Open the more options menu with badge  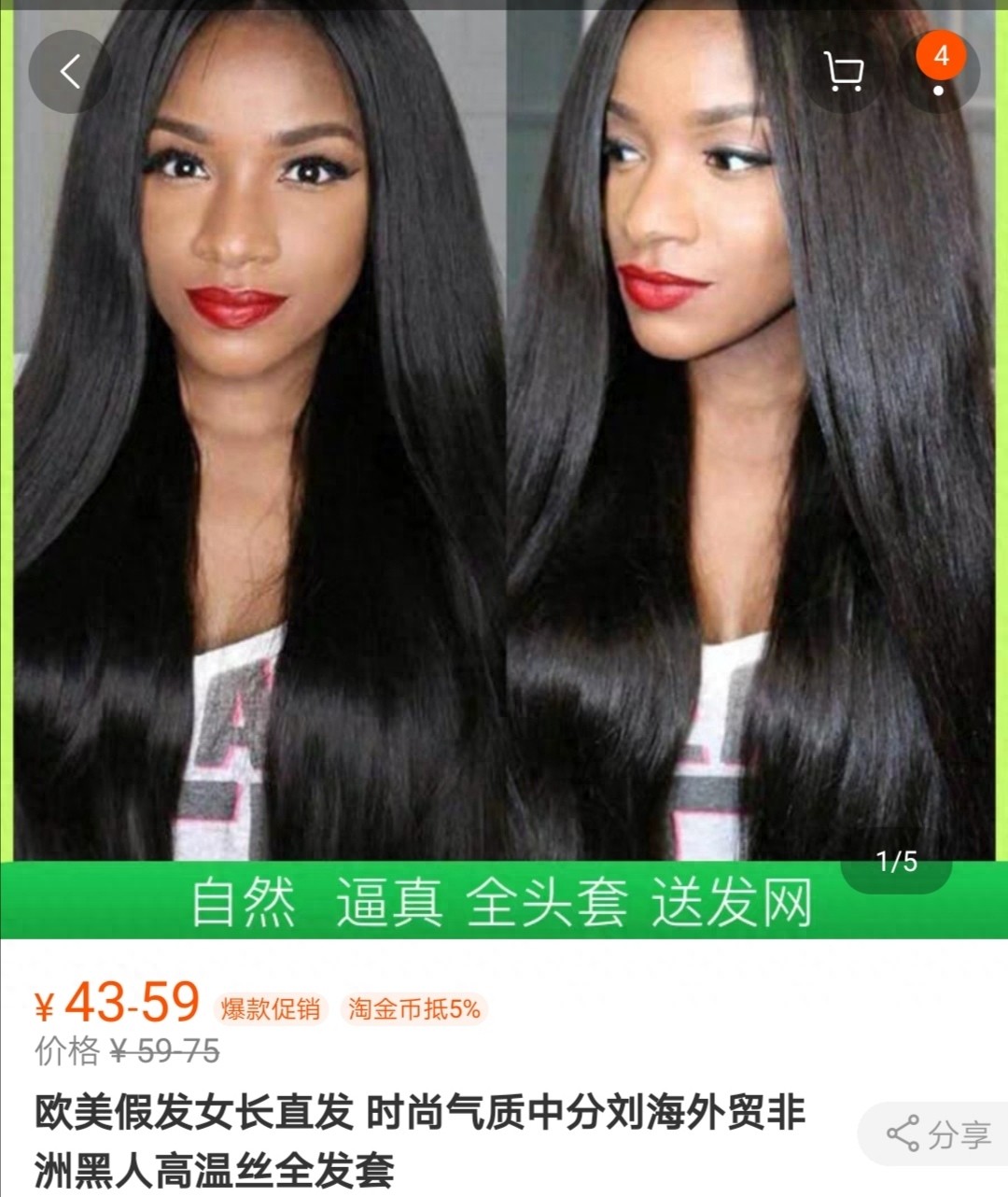[x=939, y=73]
